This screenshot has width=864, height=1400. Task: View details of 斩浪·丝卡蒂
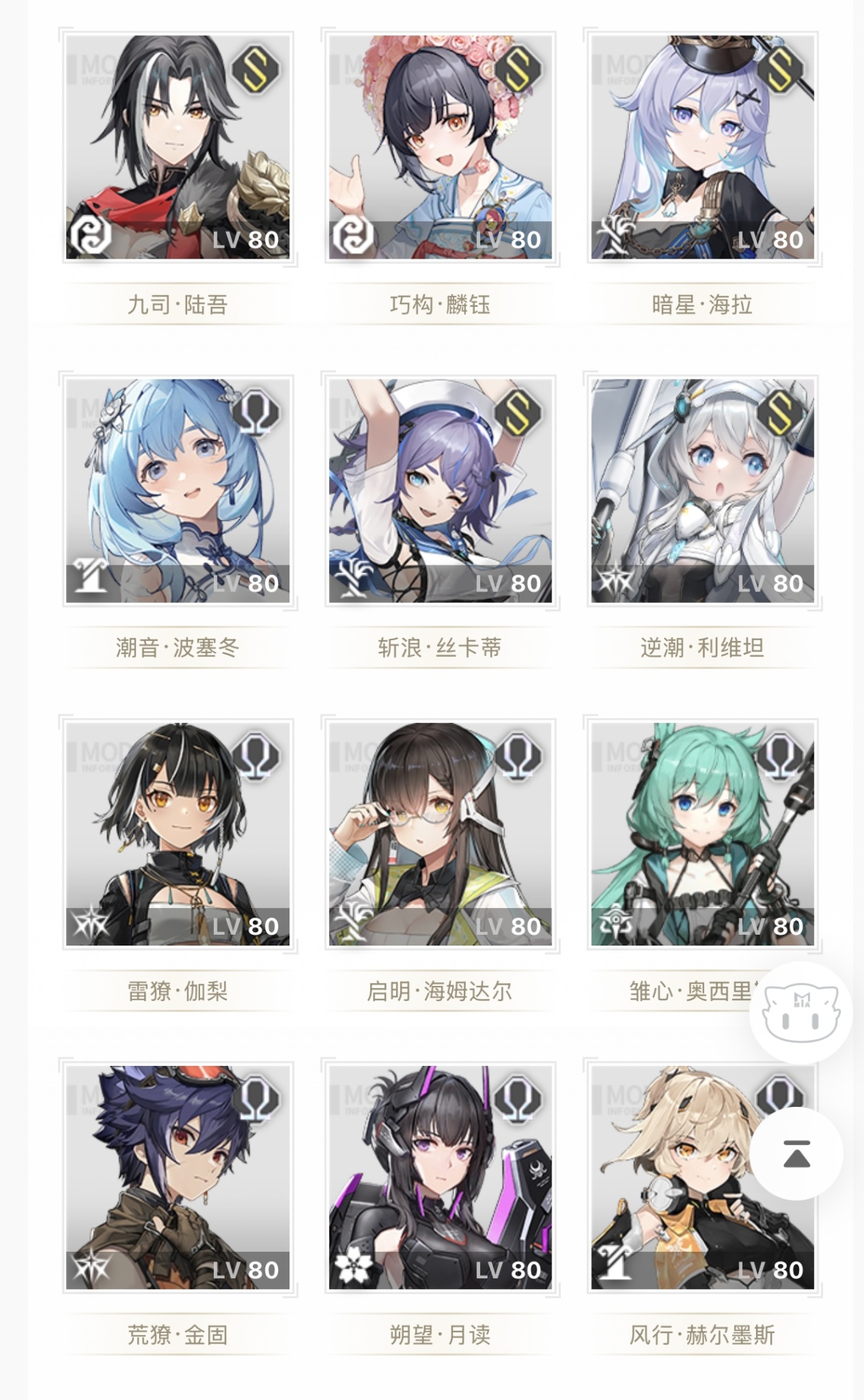[440, 490]
